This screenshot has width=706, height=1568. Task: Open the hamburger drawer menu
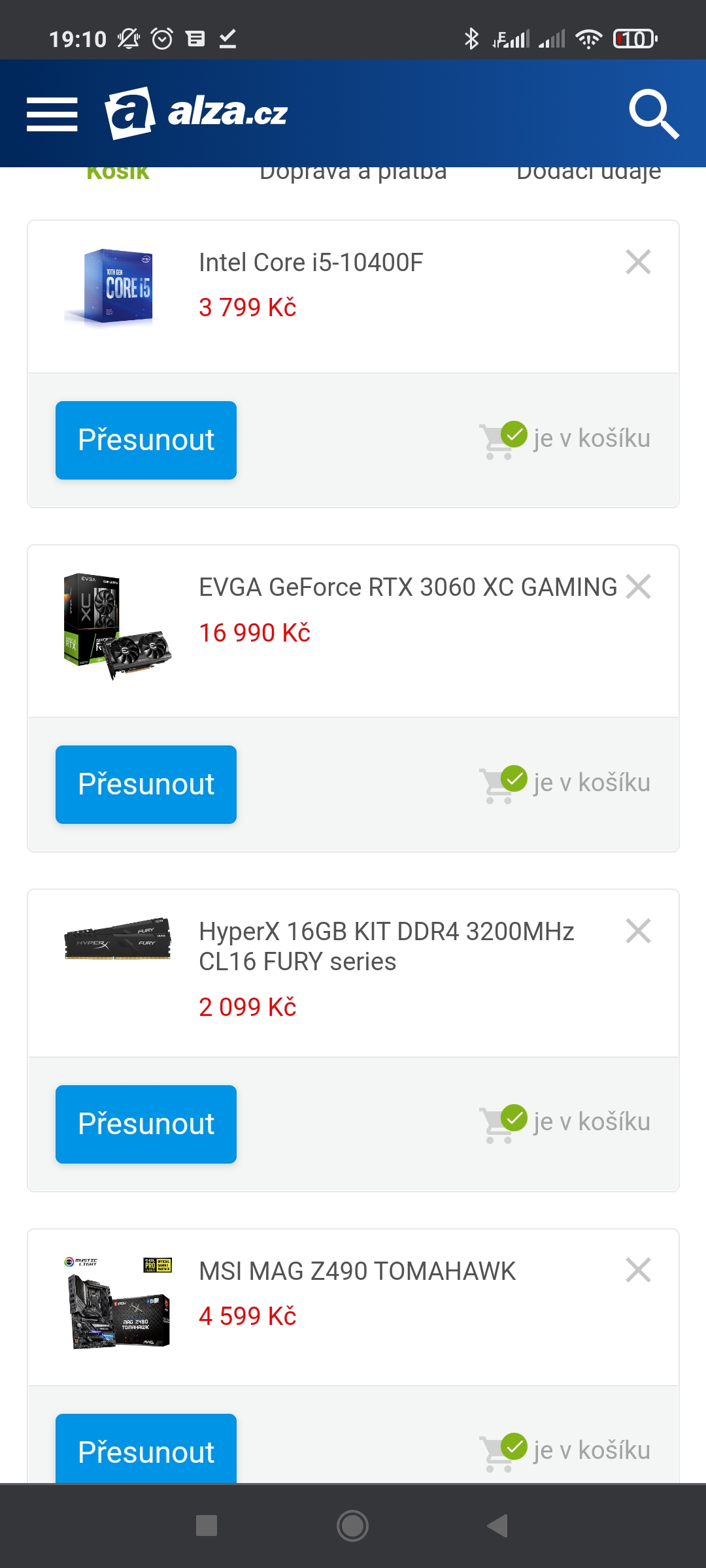52,114
